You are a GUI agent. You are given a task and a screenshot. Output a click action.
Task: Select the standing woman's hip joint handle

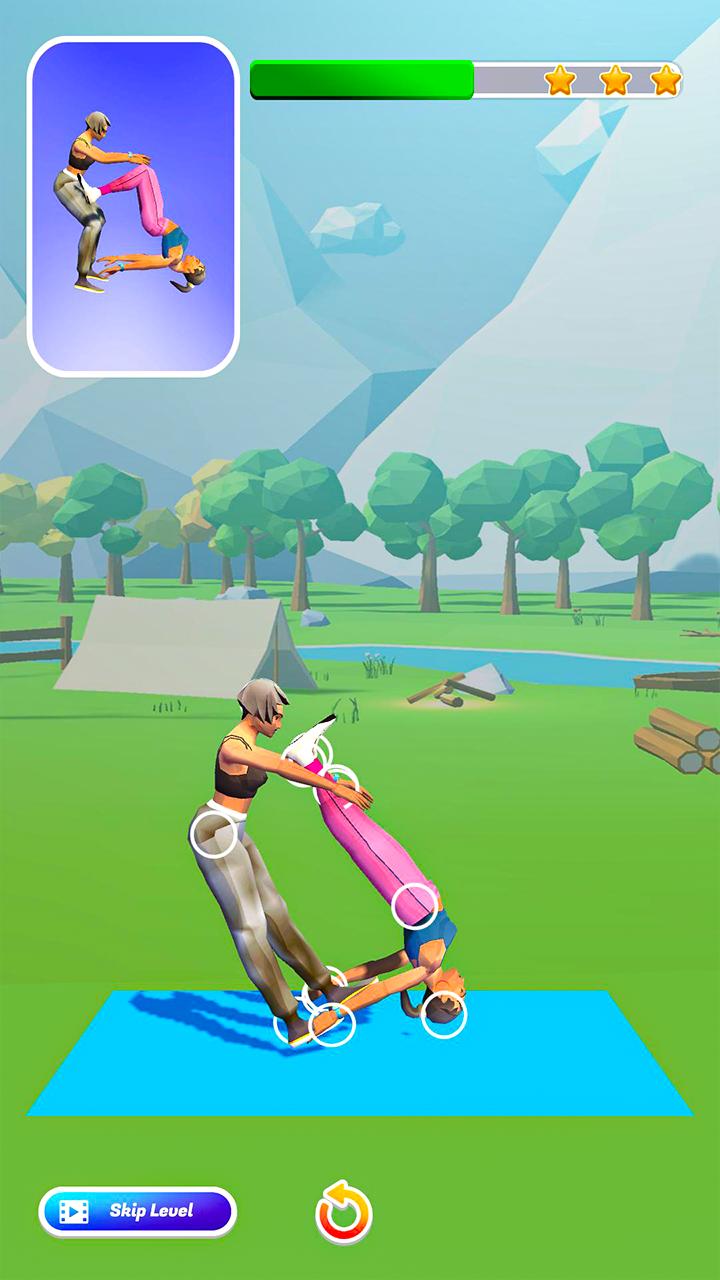pyautogui.click(x=213, y=834)
